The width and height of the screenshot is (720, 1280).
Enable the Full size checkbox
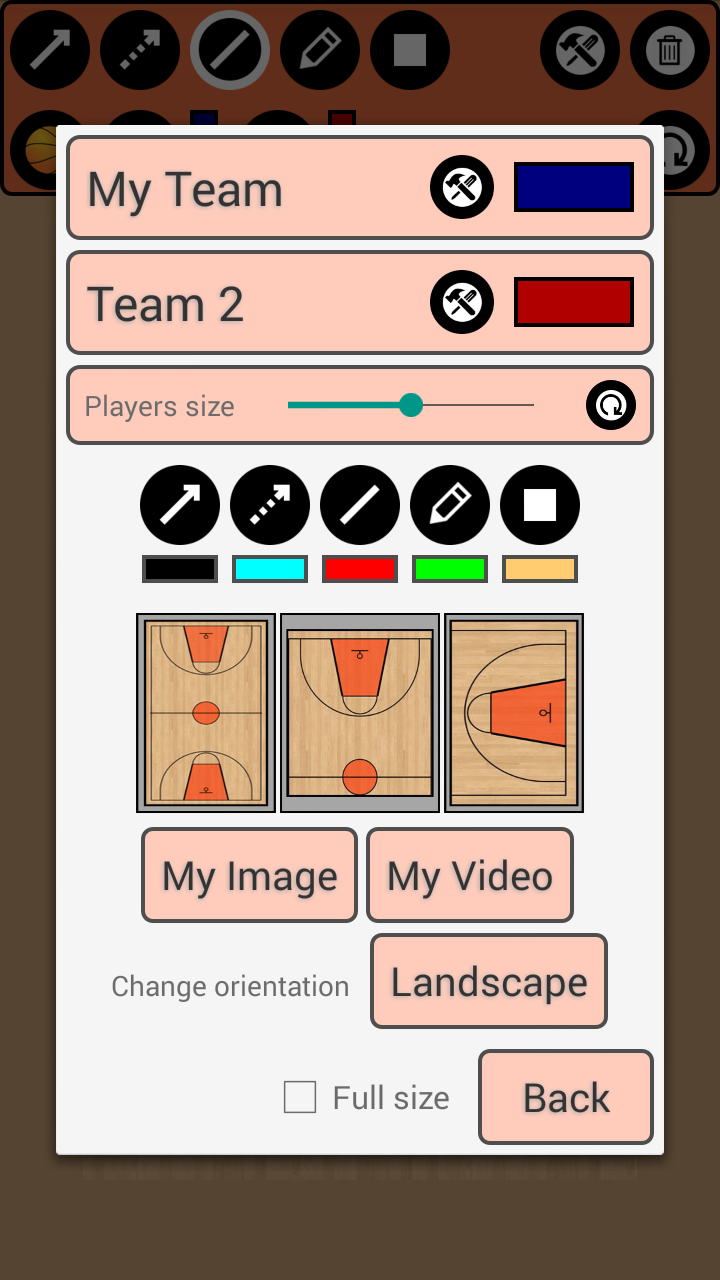tap(300, 1097)
